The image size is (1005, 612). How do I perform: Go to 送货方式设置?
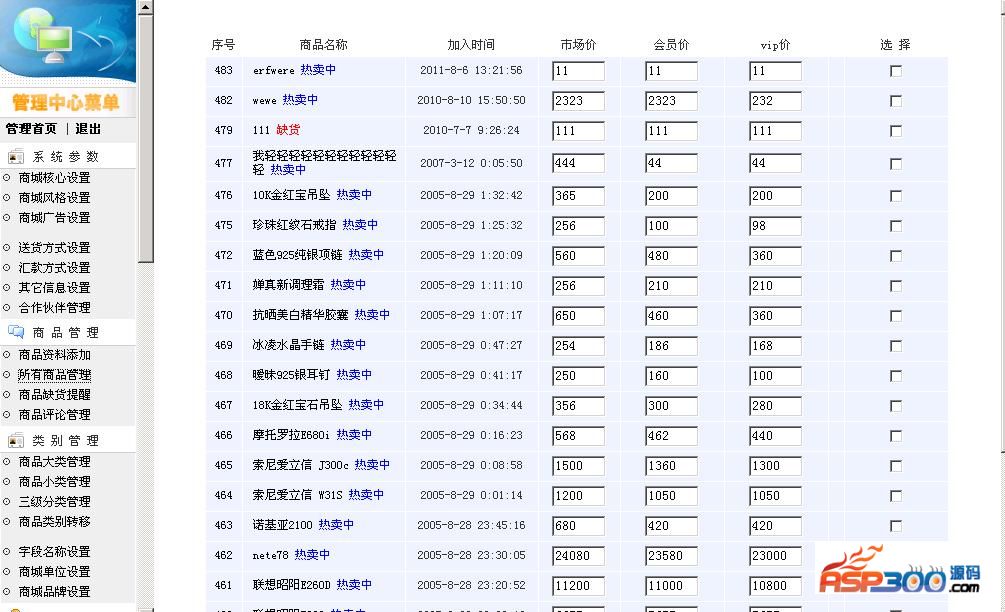coord(54,248)
